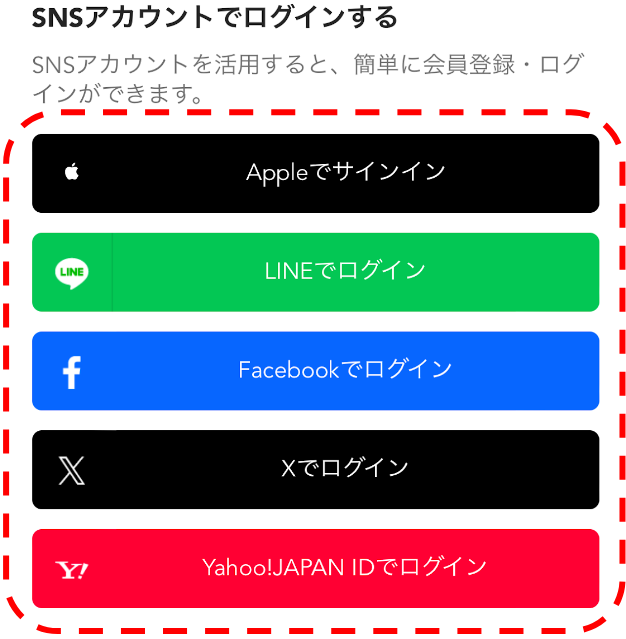The image size is (626, 639).
Task: Sign in with Apple
Action: [315, 173]
